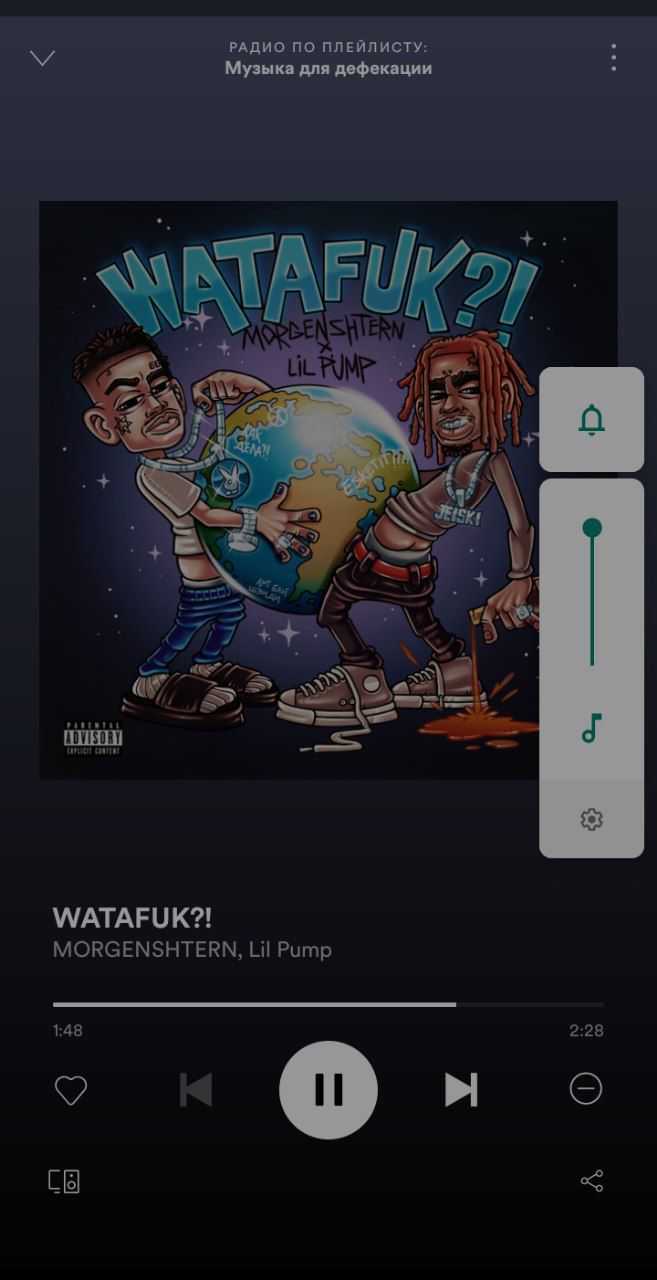Viewport: 657px width, 1280px height.
Task: Go to the previous track
Action: pyautogui.click(x=196, y=1090)
